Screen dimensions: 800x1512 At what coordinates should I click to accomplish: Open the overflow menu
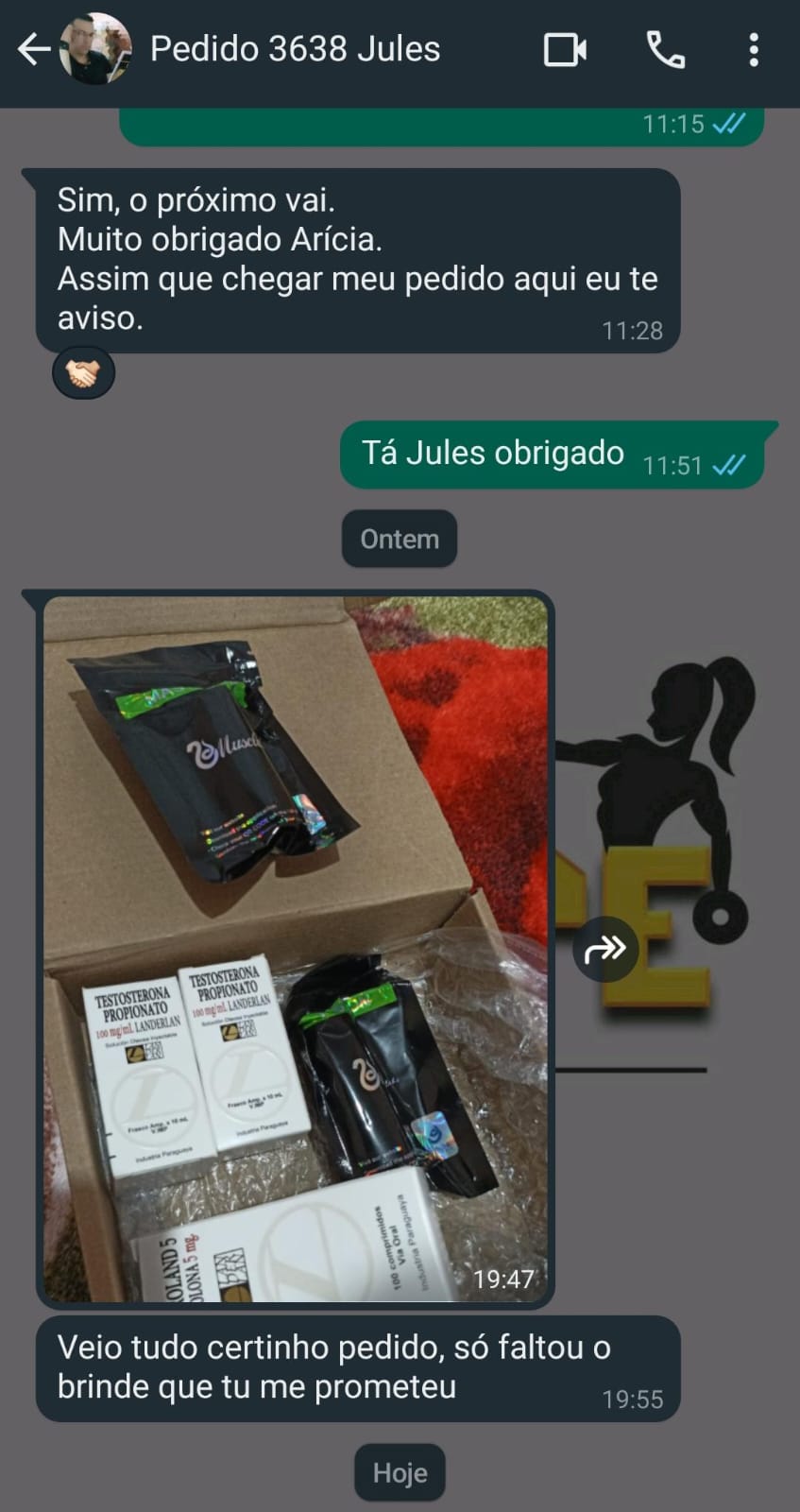pyautogui.click(x=753, y=49)
